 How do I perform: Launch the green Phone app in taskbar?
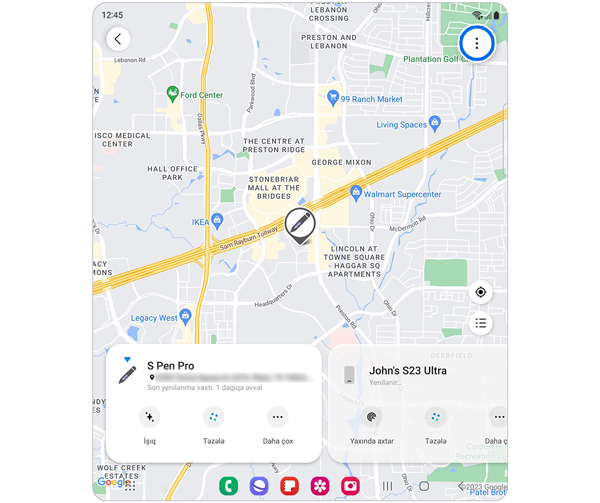coord(229,486)
